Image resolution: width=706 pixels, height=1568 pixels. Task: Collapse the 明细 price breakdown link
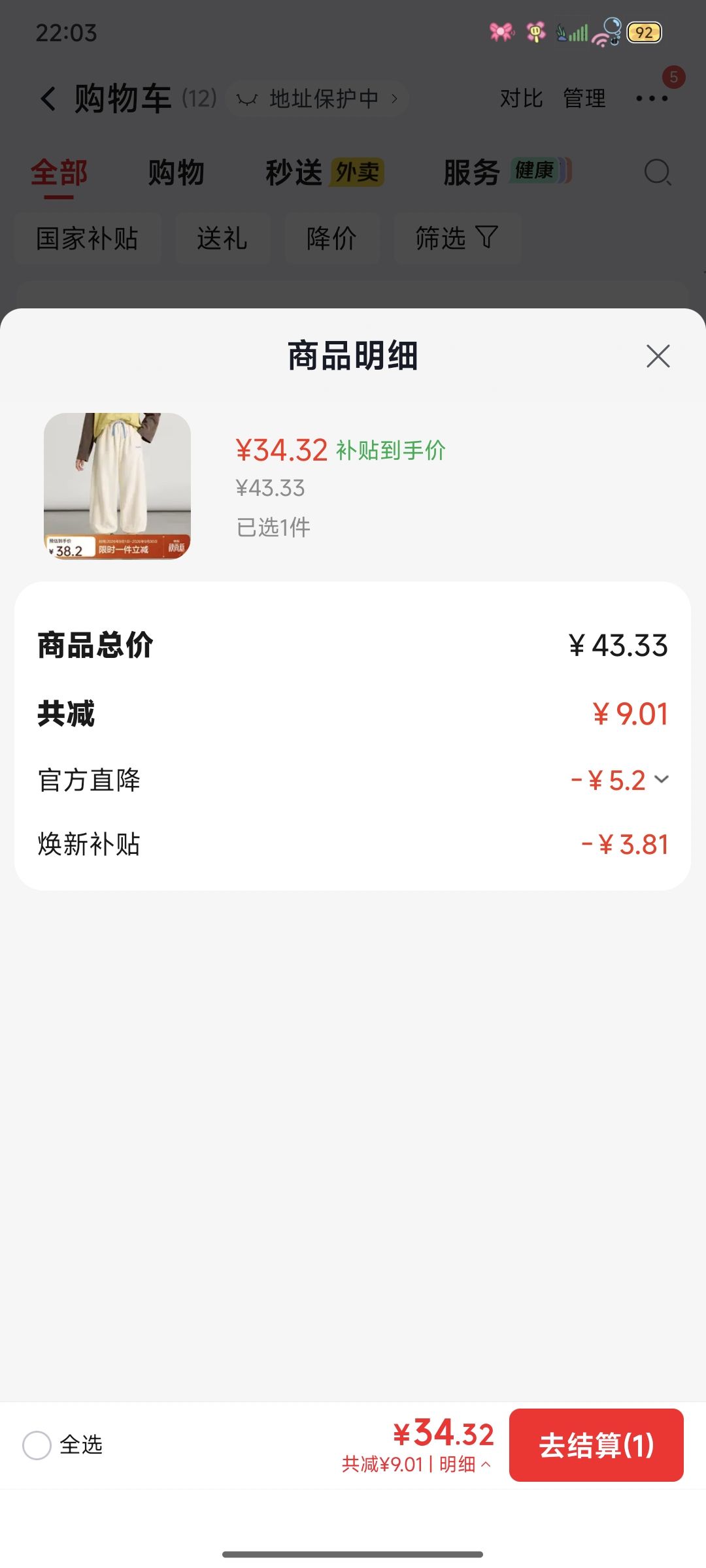(x=465, y=1464)
